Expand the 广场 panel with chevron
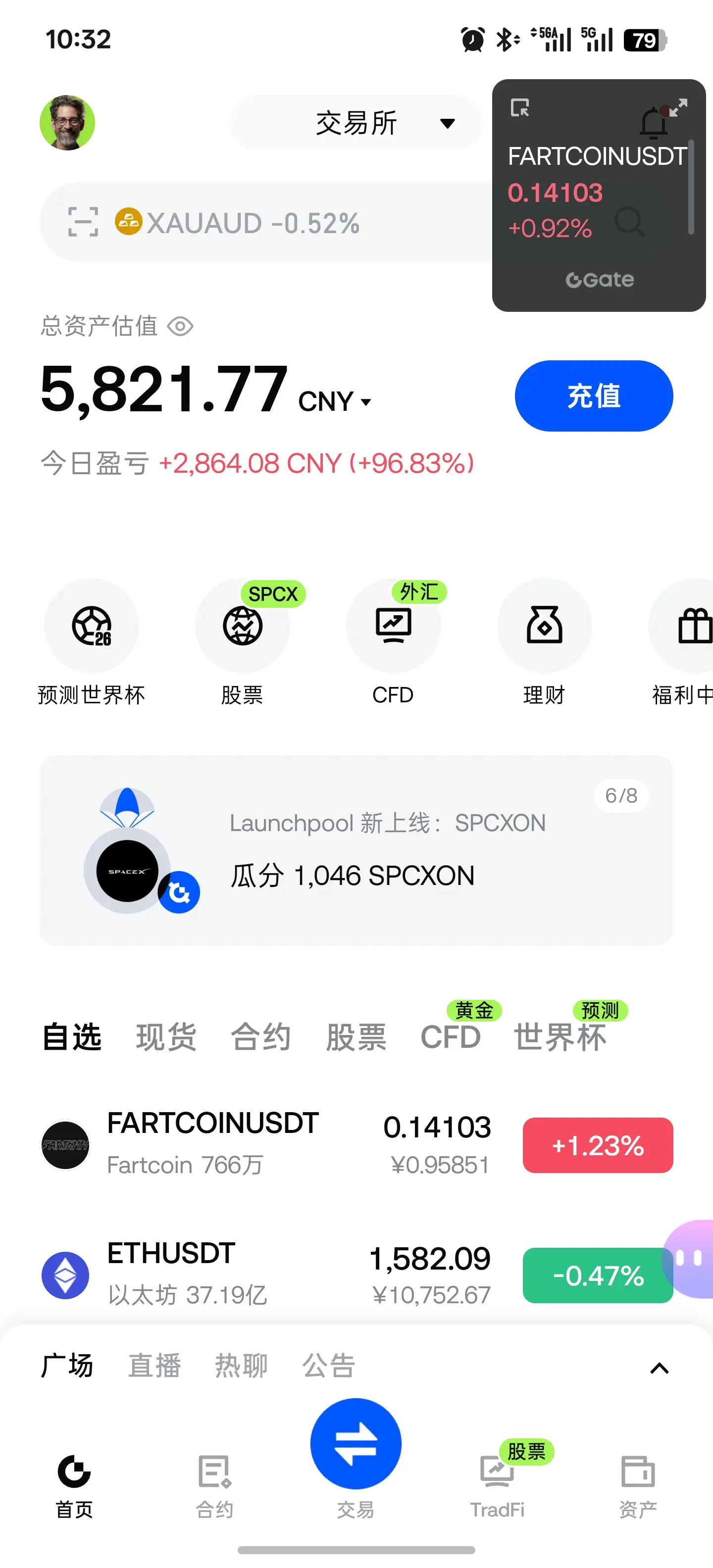The height and width of the screenshot is (1568, 713). tap(660, 1369)
